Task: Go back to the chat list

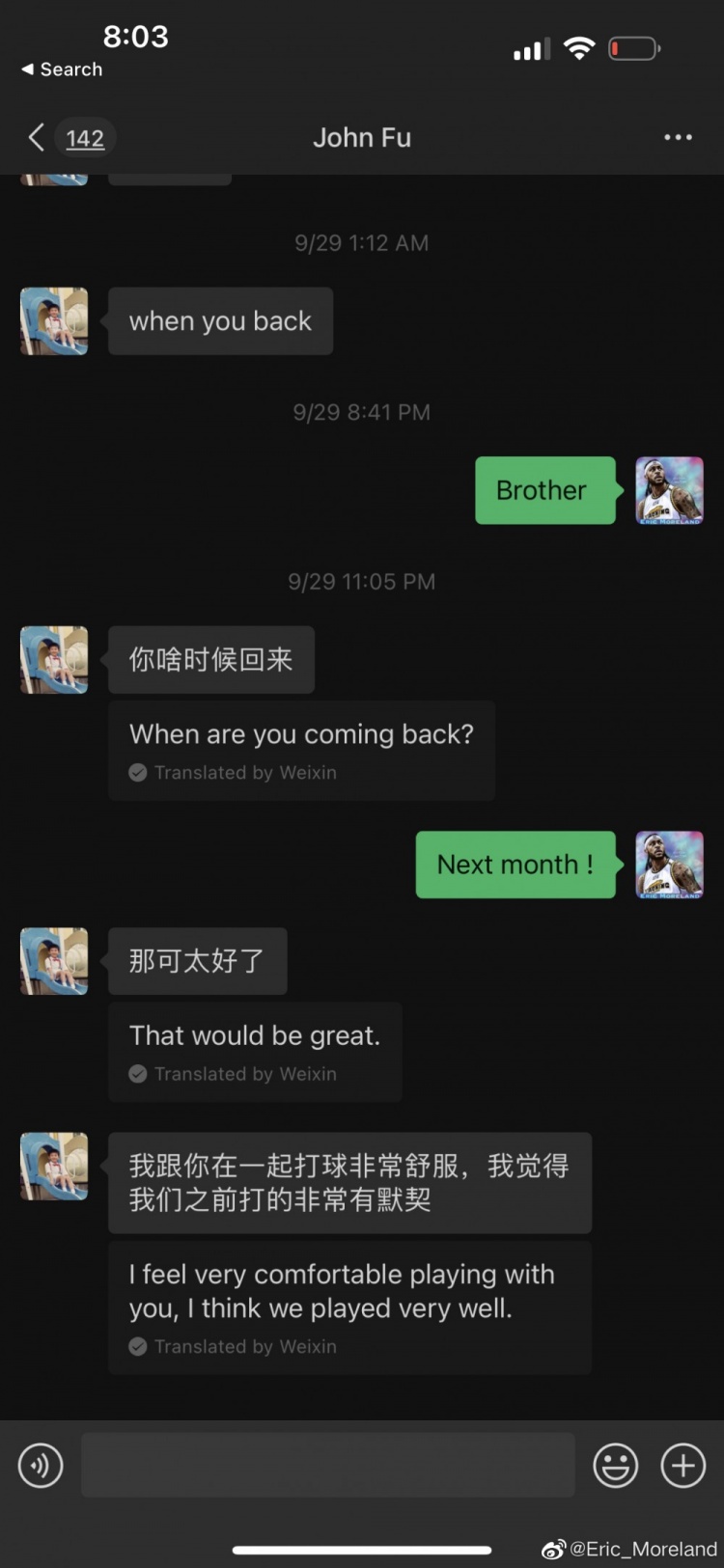Action: pyautogui.click(x=38, y=138)
